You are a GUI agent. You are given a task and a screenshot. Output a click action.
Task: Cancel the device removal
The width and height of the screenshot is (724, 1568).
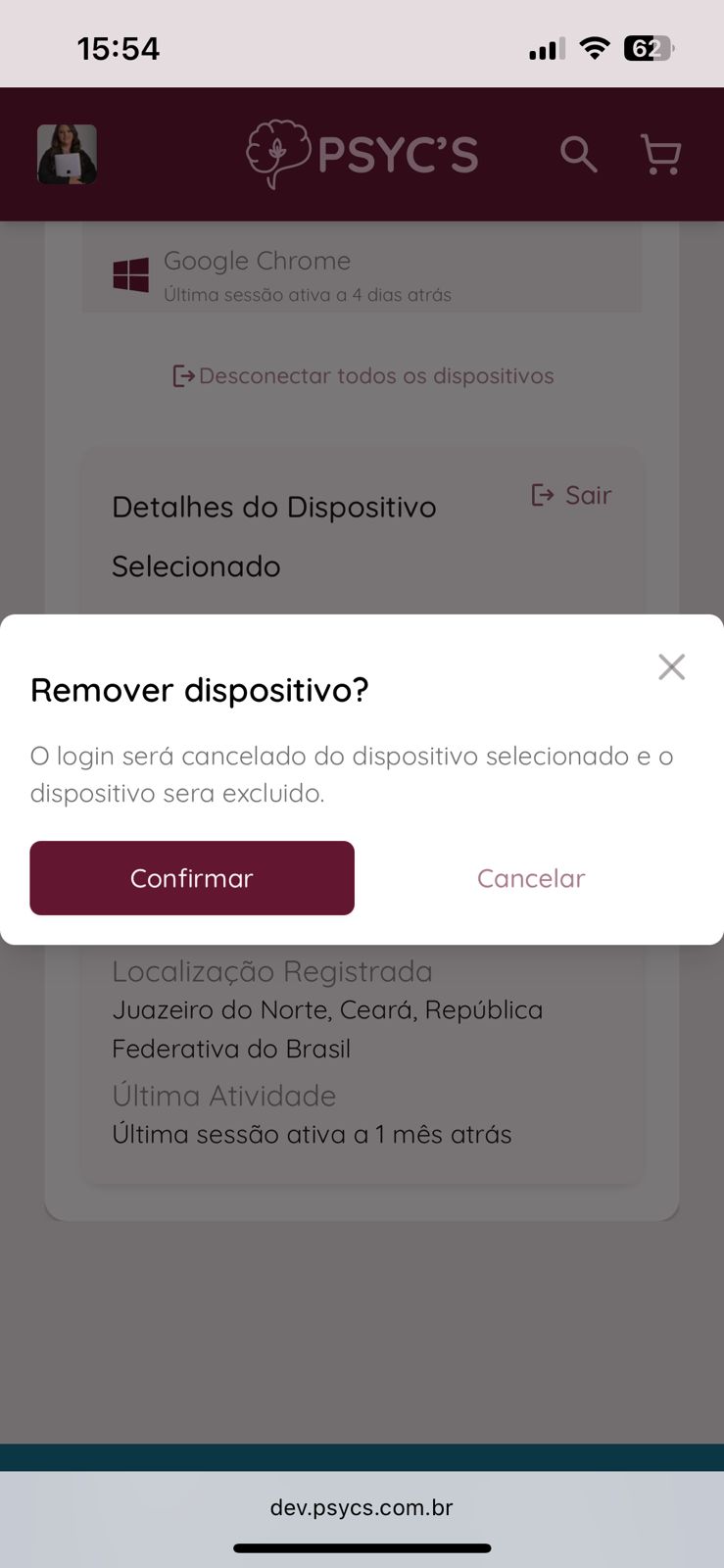pos(531,878)
